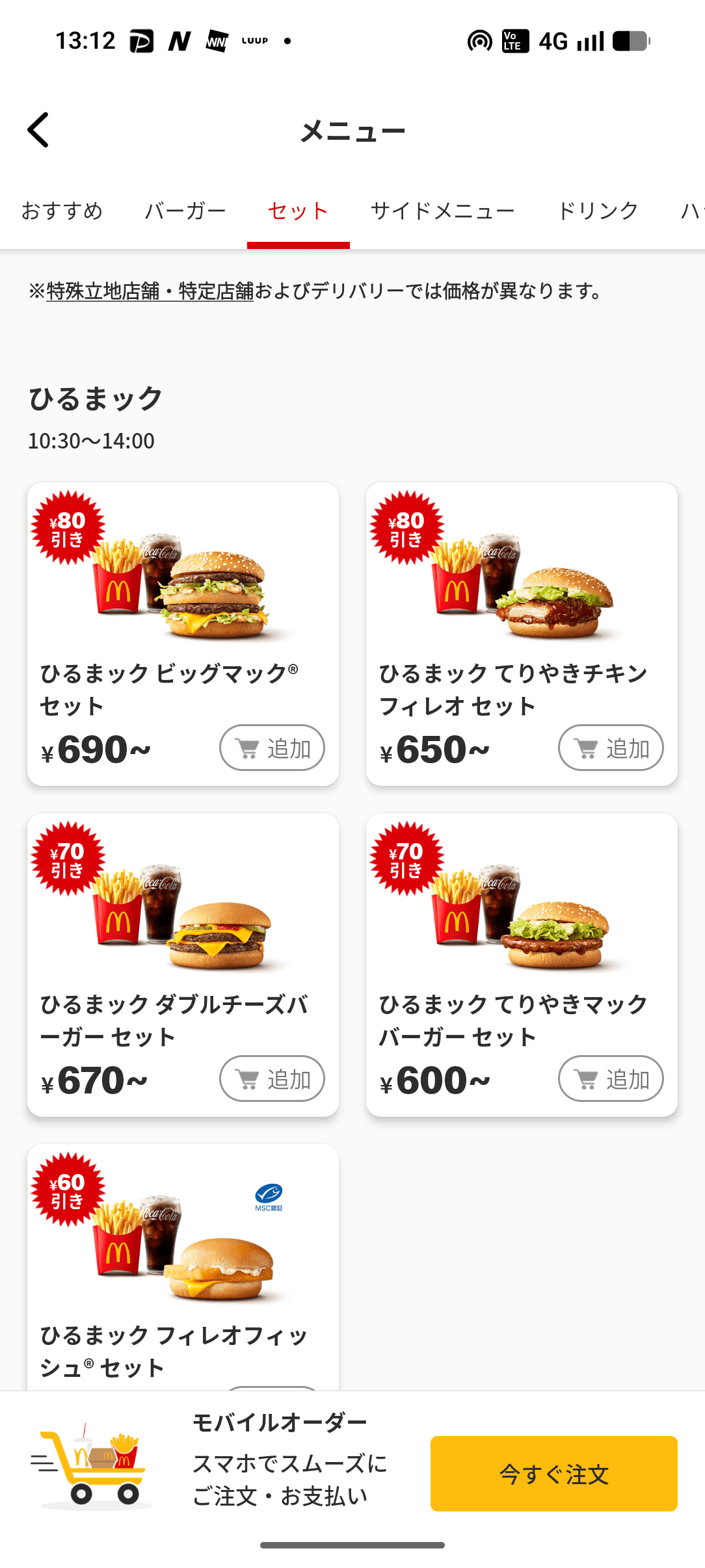Add ひるまック ビッグマック セット to cart
Image resolution: width=705 pixels, height=1568 pixels.
click(x=272, y=748)
